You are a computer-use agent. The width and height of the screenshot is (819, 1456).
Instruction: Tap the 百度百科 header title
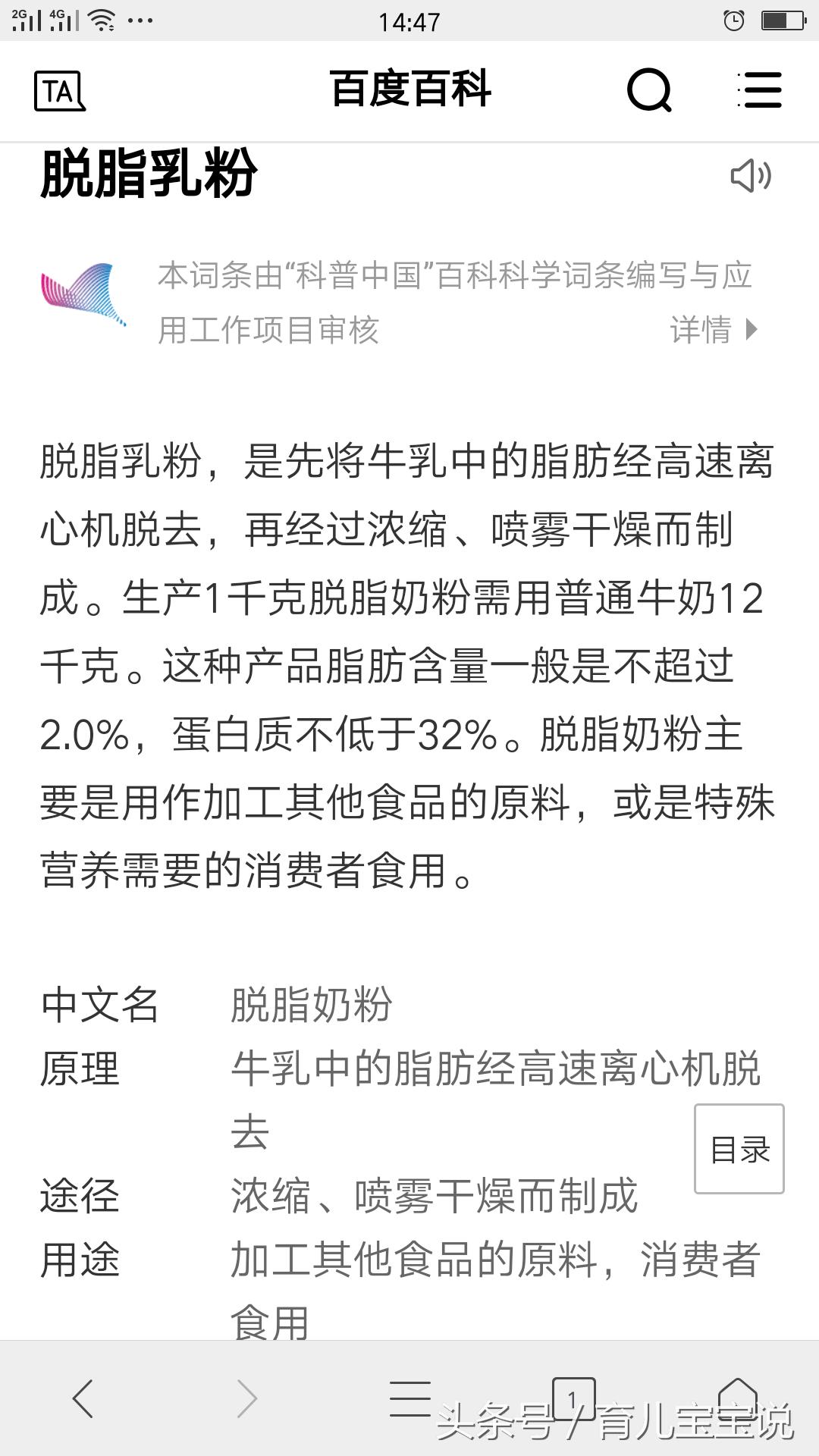pos(409,89)
